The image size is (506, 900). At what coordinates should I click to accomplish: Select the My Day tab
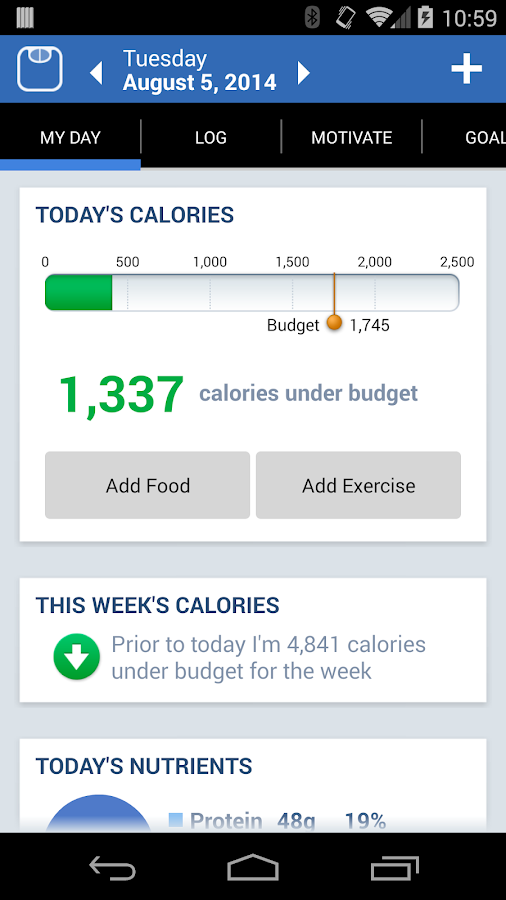click(x=70, y=138)
